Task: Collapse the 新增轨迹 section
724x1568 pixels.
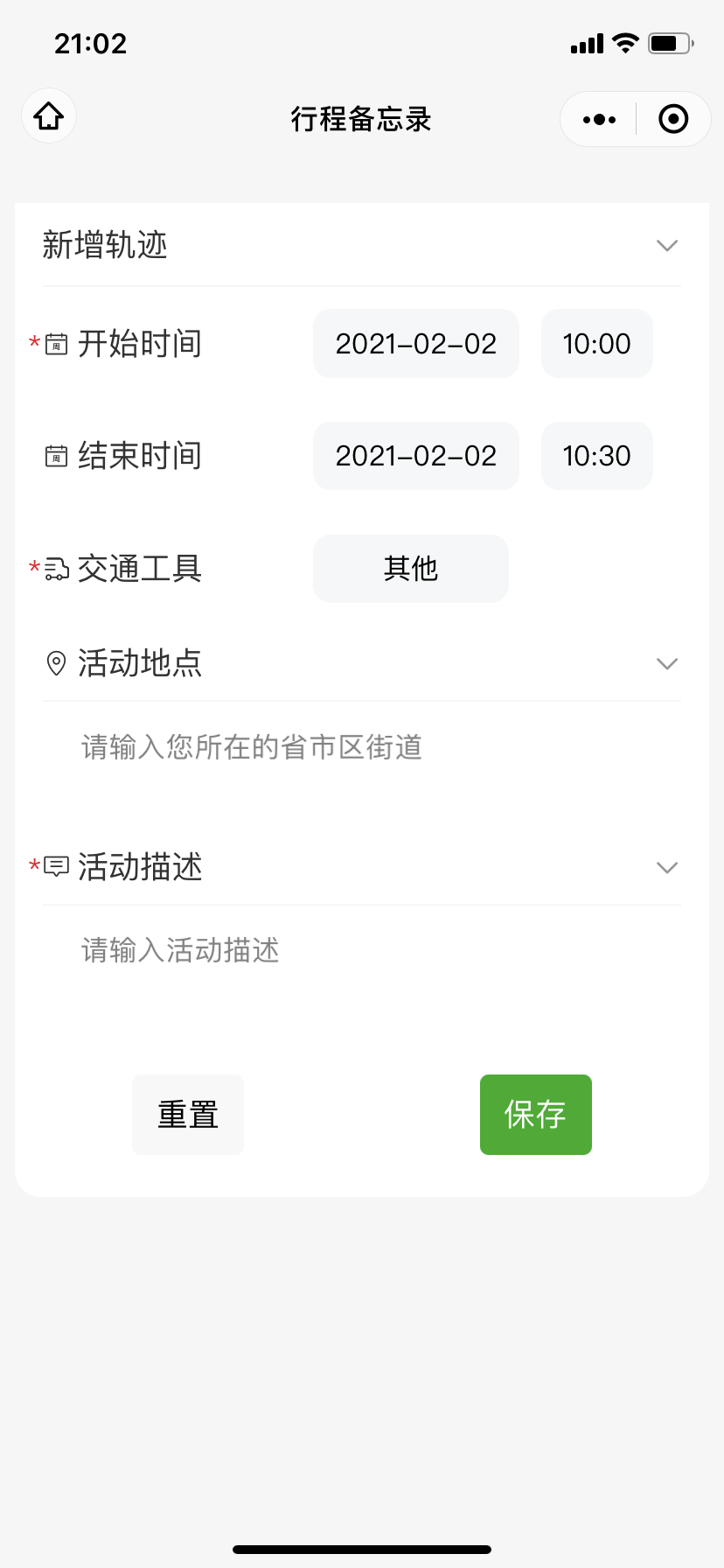Action: click(x=667, y=246)
